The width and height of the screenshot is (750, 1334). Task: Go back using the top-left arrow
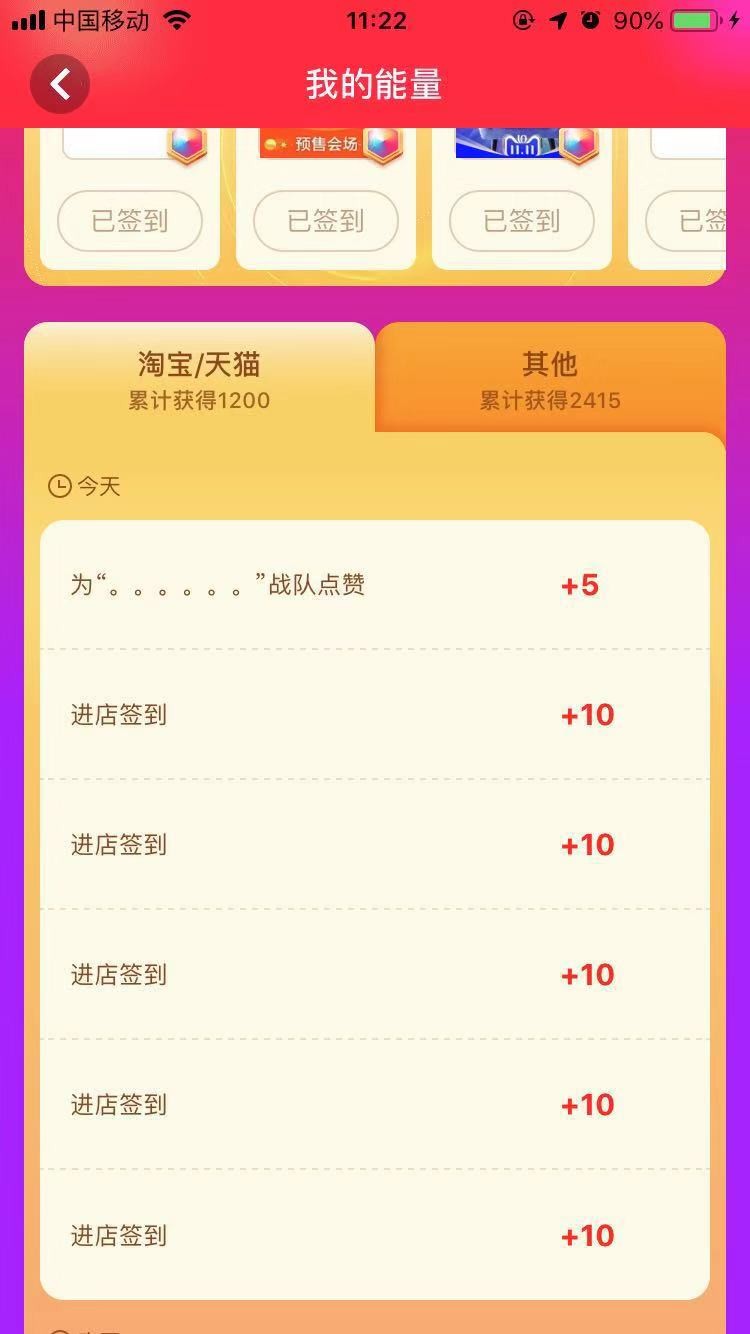tap(60, 84)
